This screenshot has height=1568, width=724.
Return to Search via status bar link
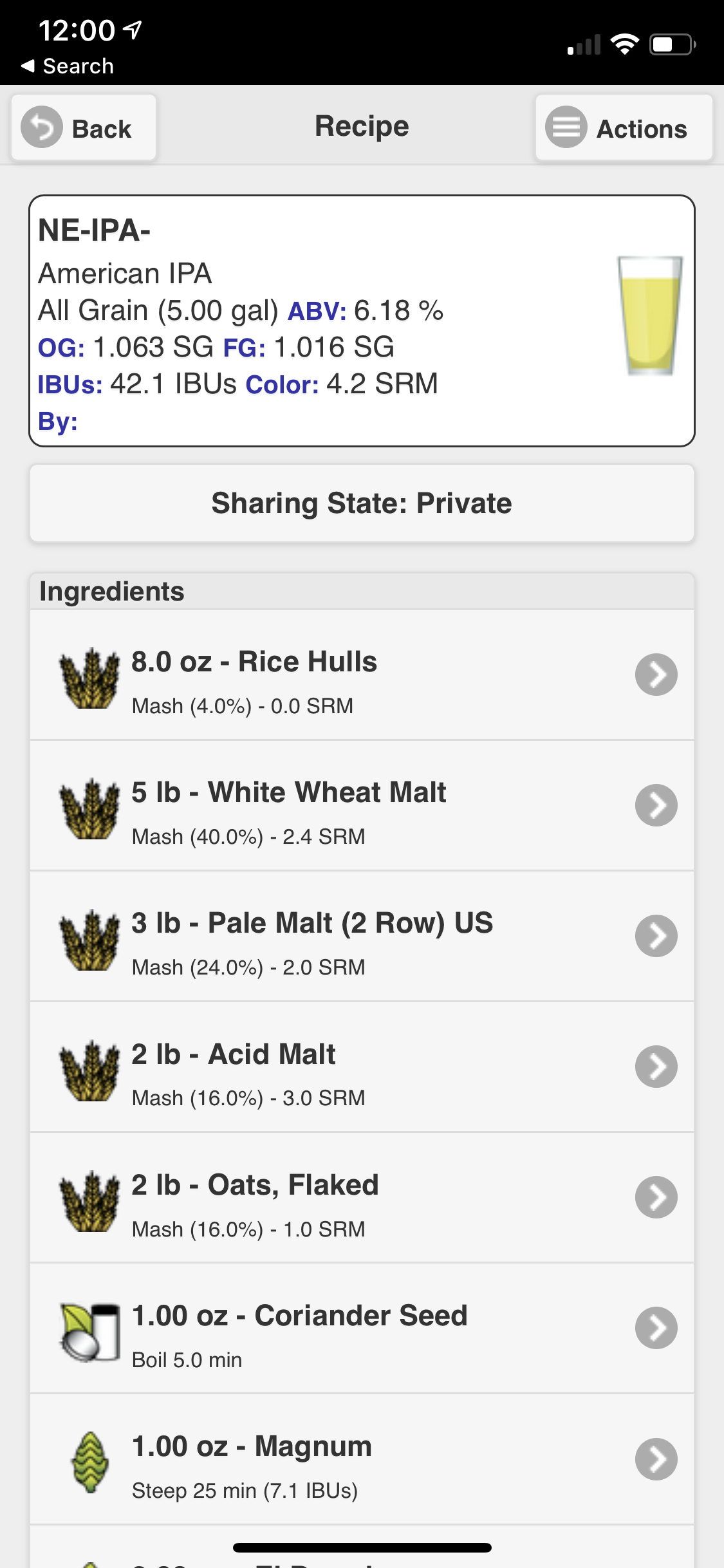pos(68,66)
